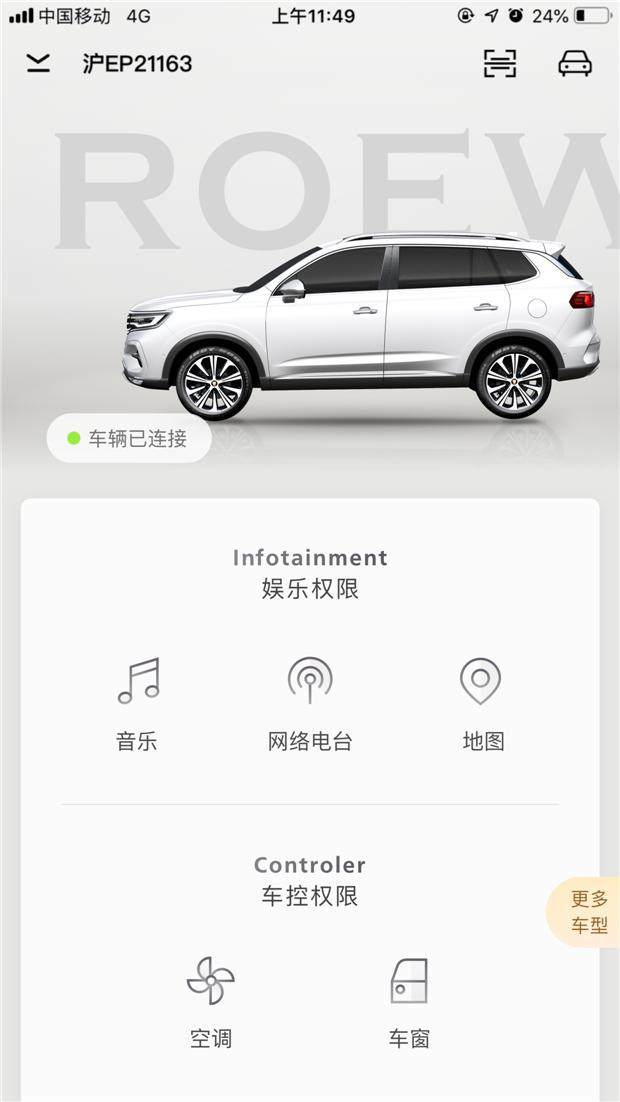Select 网络电台 internet radio

[310, 704]
